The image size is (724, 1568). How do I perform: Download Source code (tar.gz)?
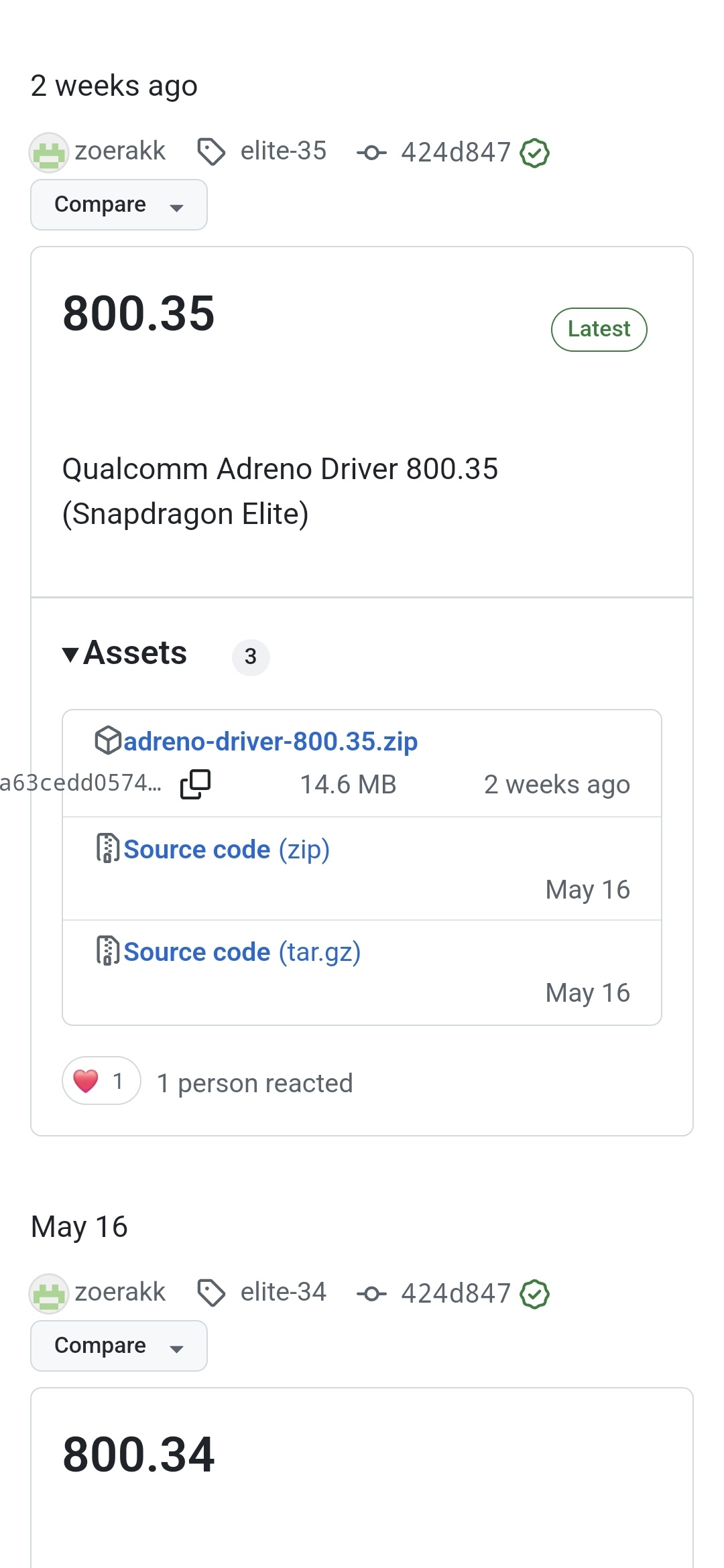[x=242, y=952]
